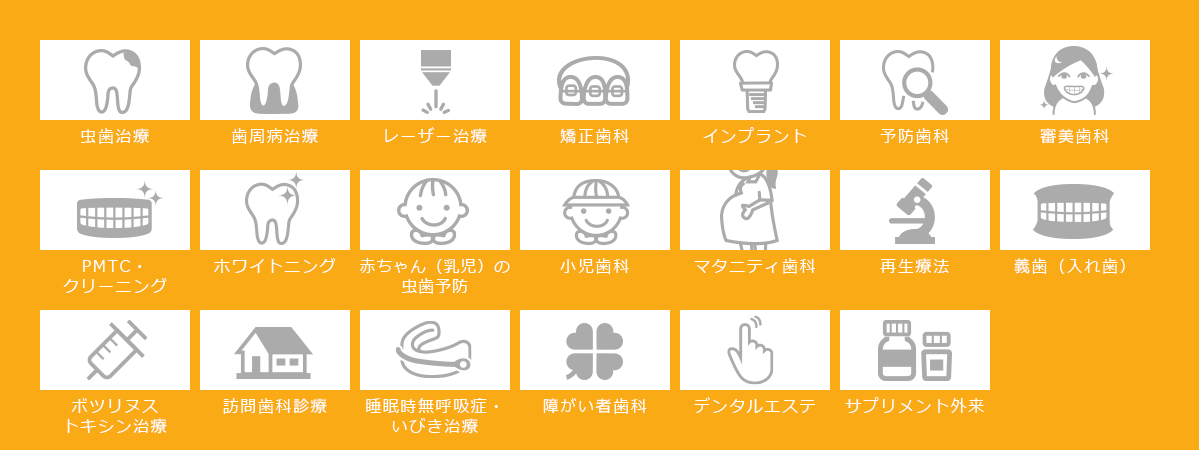Open the インプラント tile
1199x450 pixels.
[x=755, y=80]
